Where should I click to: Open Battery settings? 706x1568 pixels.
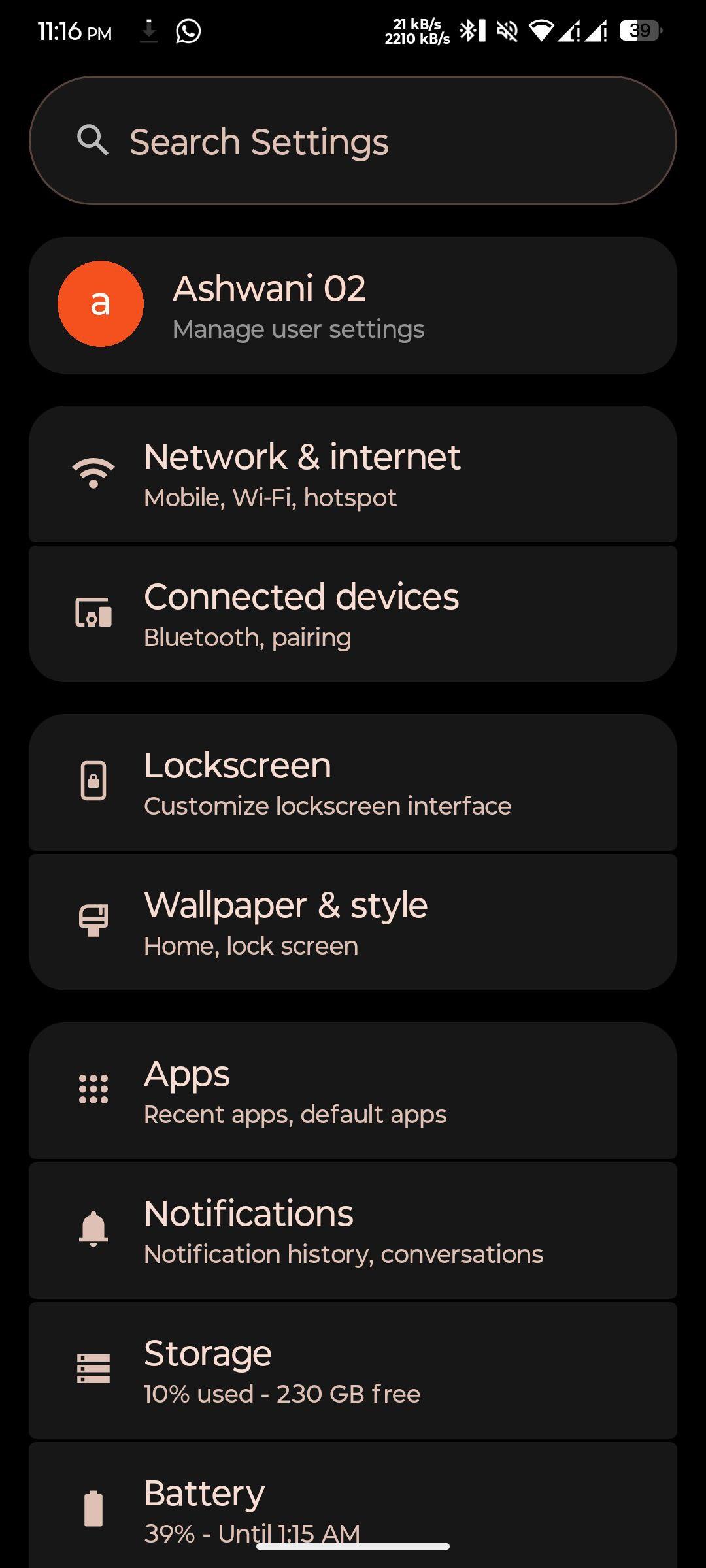click(353, 1505)
